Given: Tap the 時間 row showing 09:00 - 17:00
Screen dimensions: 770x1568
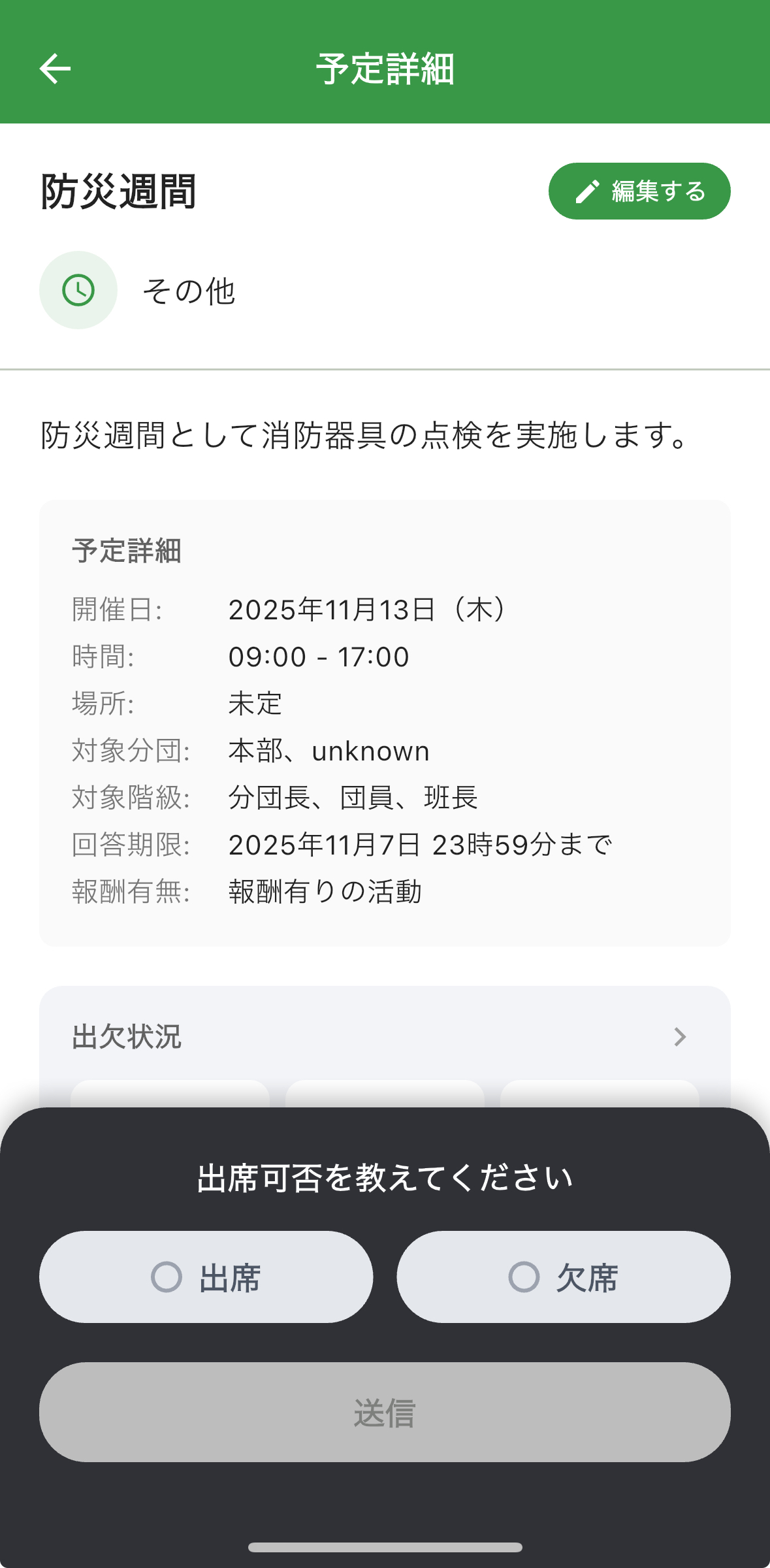Looking at the screenshot, I should pyautogui.click(x=318, y=656).
